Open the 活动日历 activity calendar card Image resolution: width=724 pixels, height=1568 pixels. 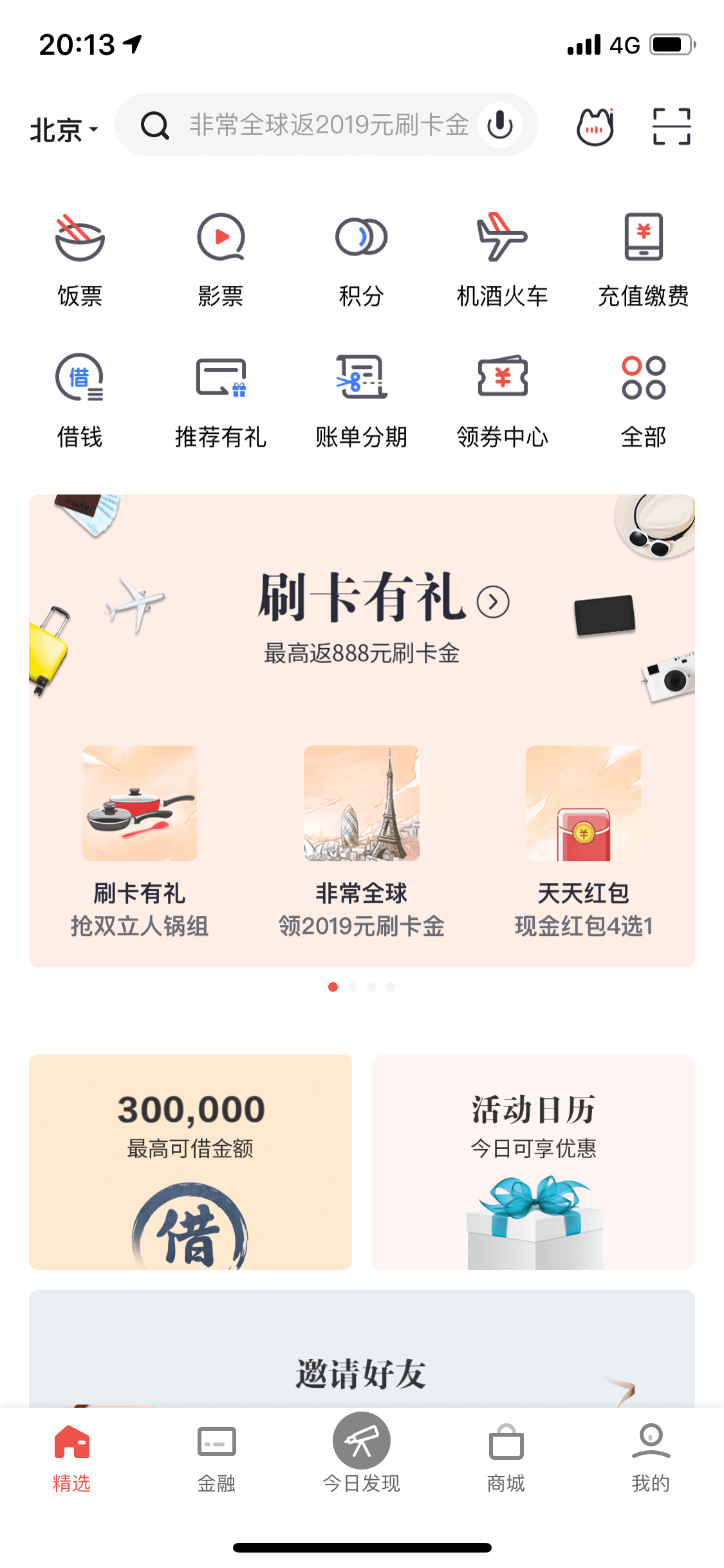pos(533,1161)
